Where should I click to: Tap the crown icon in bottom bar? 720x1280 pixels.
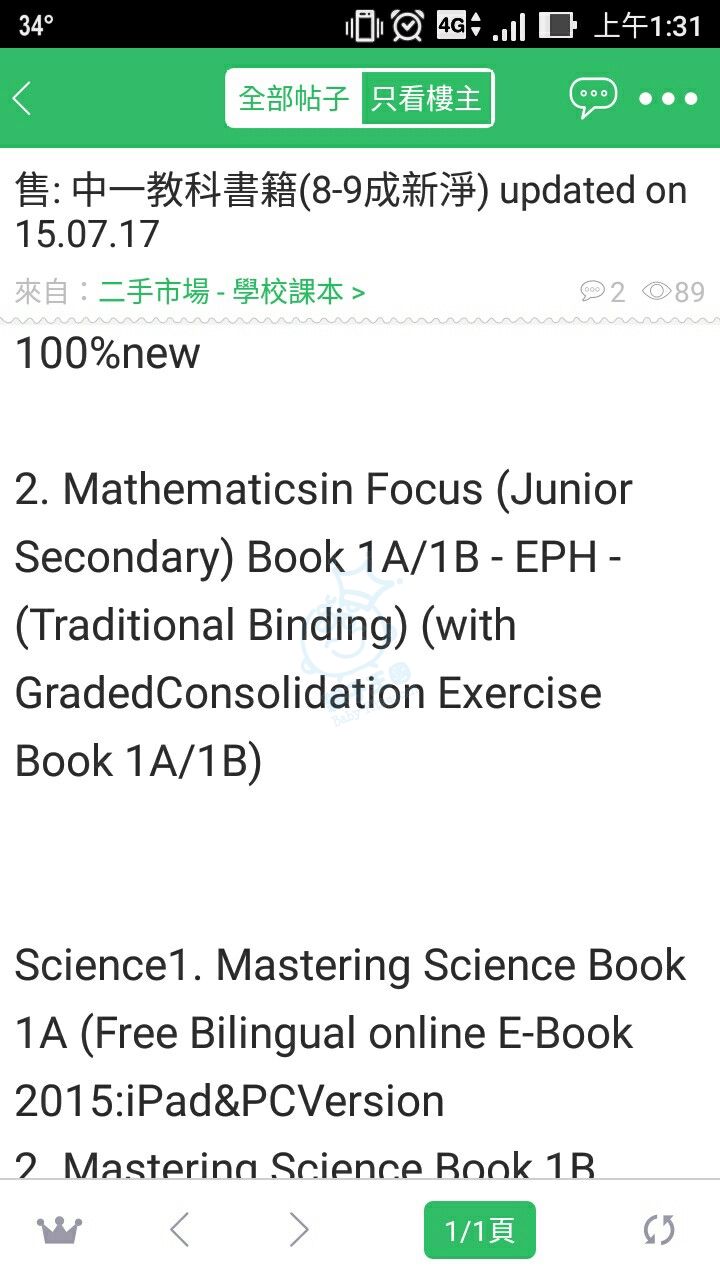60,1230
